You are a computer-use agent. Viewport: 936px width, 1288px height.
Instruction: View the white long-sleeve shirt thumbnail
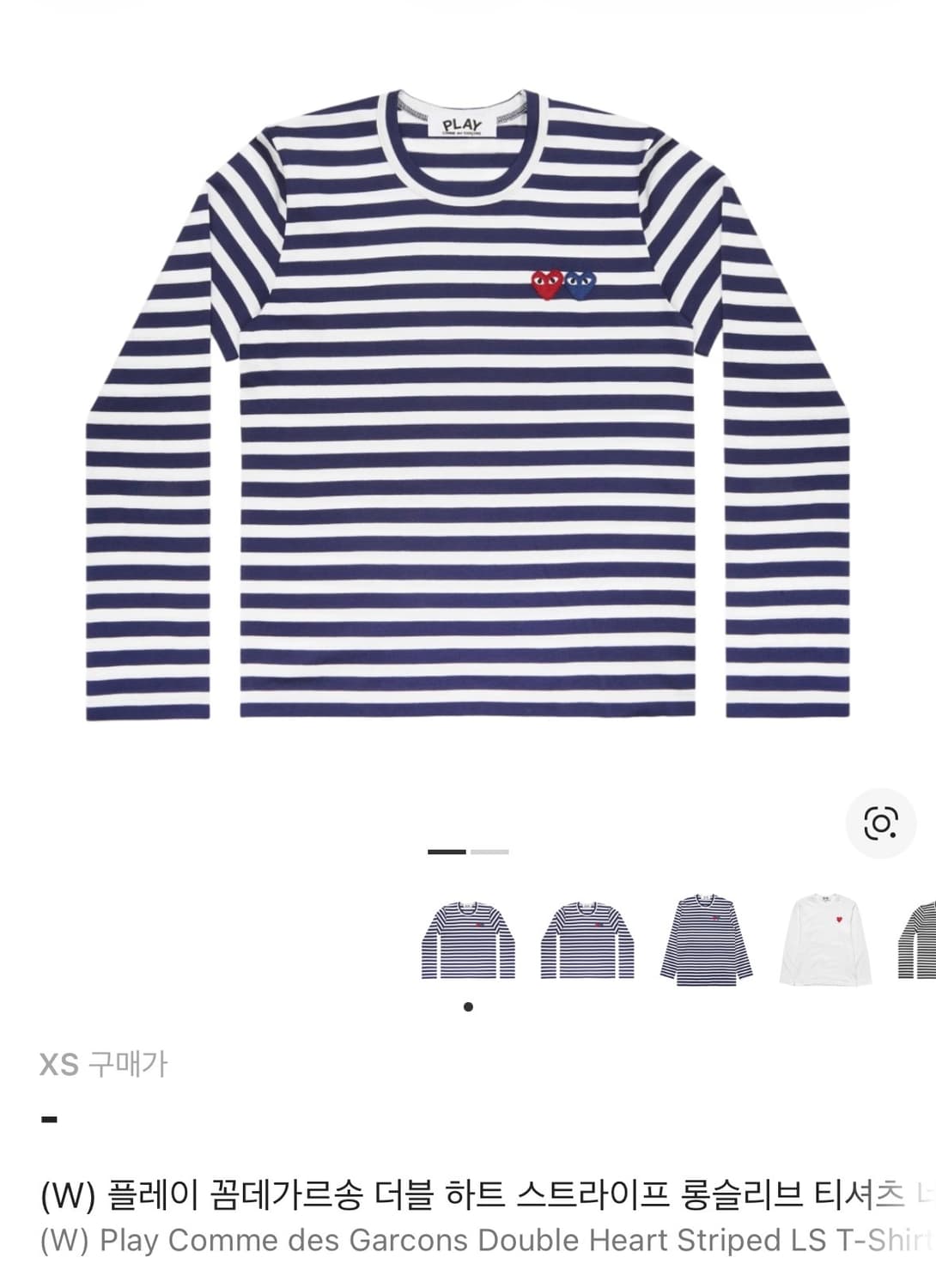pyautogui.click(x=825, y=938)
